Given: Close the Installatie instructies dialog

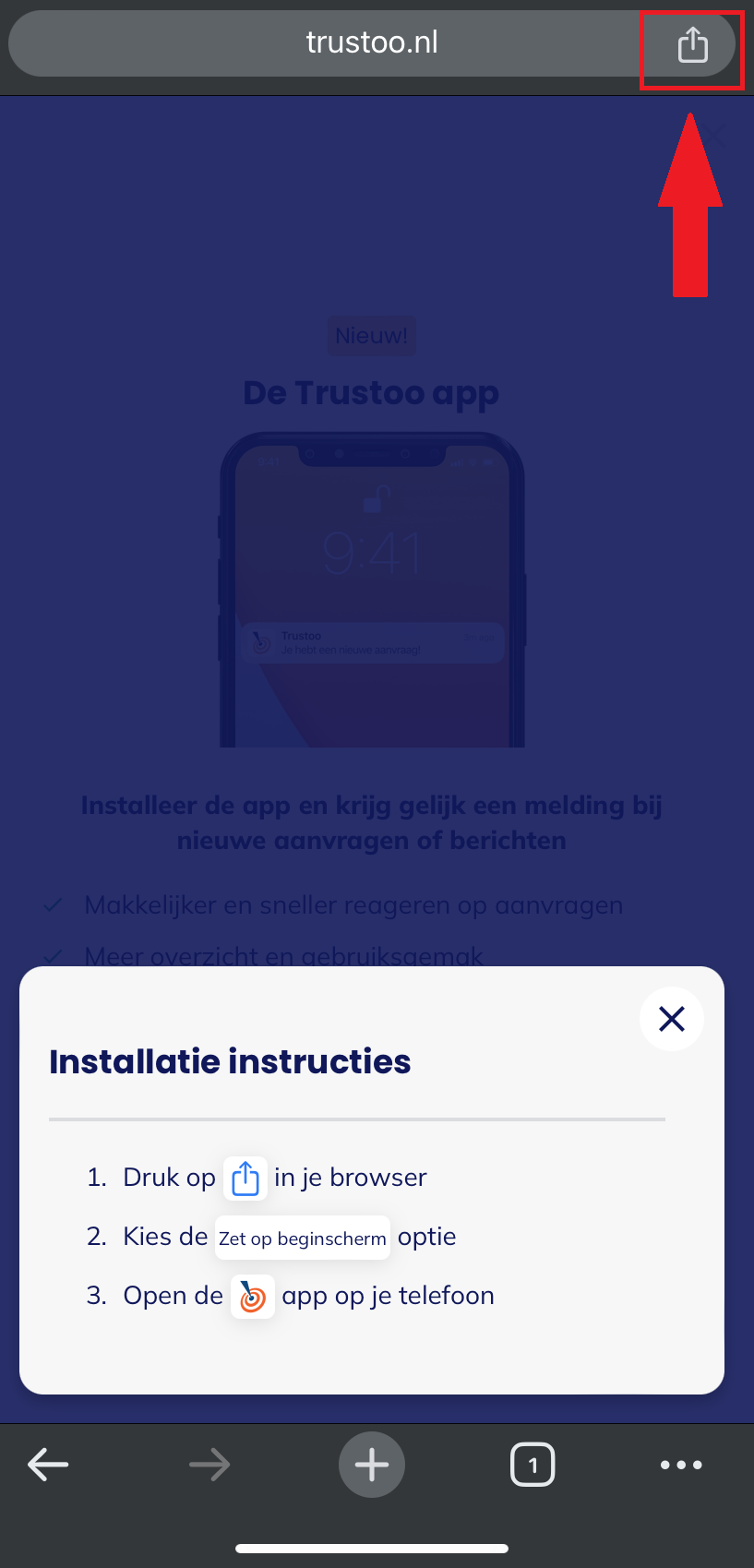Looking at the screenshot, I should click(671, 1019).
